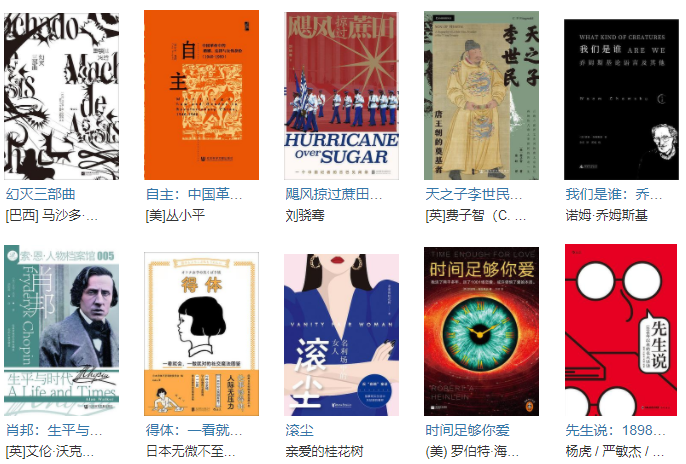Open the 天之子李世民 book cover
The width and height of the screenshot is (686, 464).
click(x=481, y=95)
